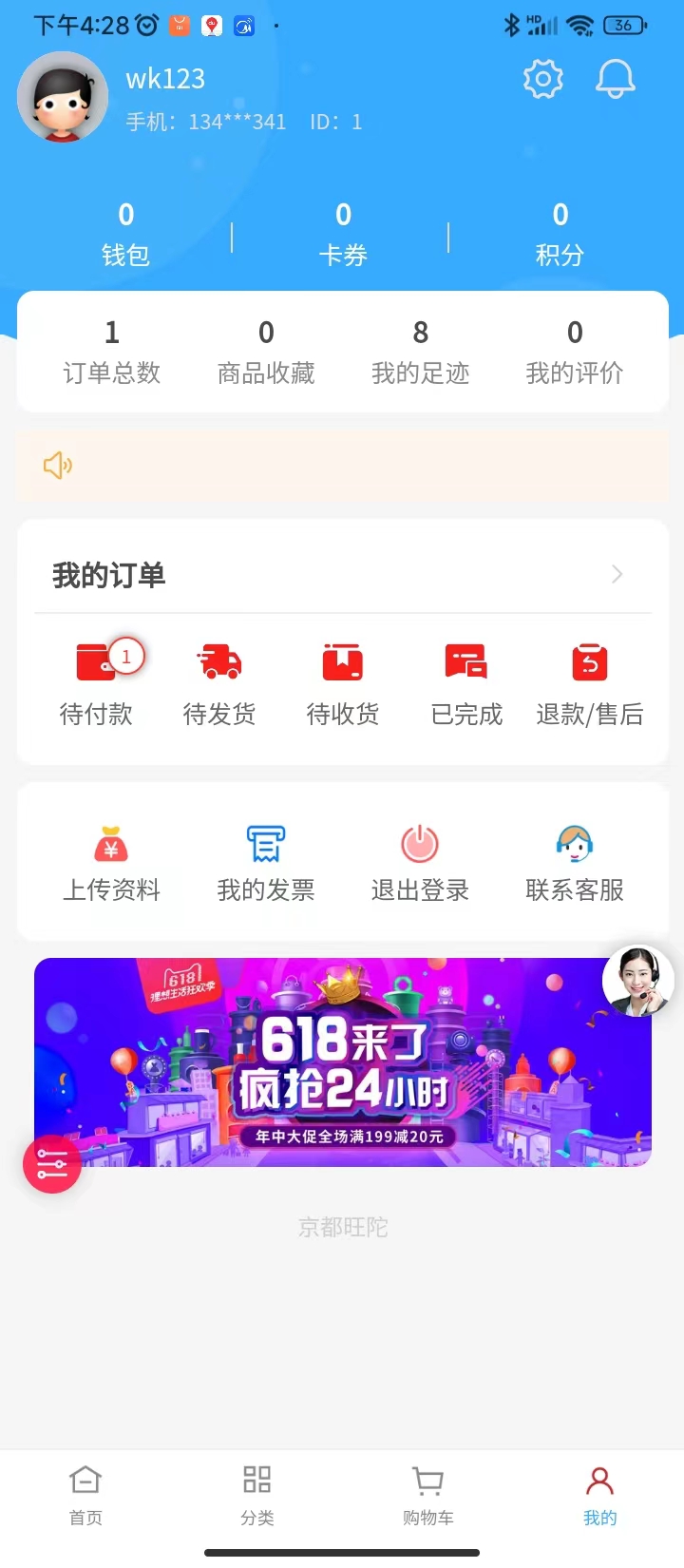Expand 我的订单 with the chevron

[617, 574]
